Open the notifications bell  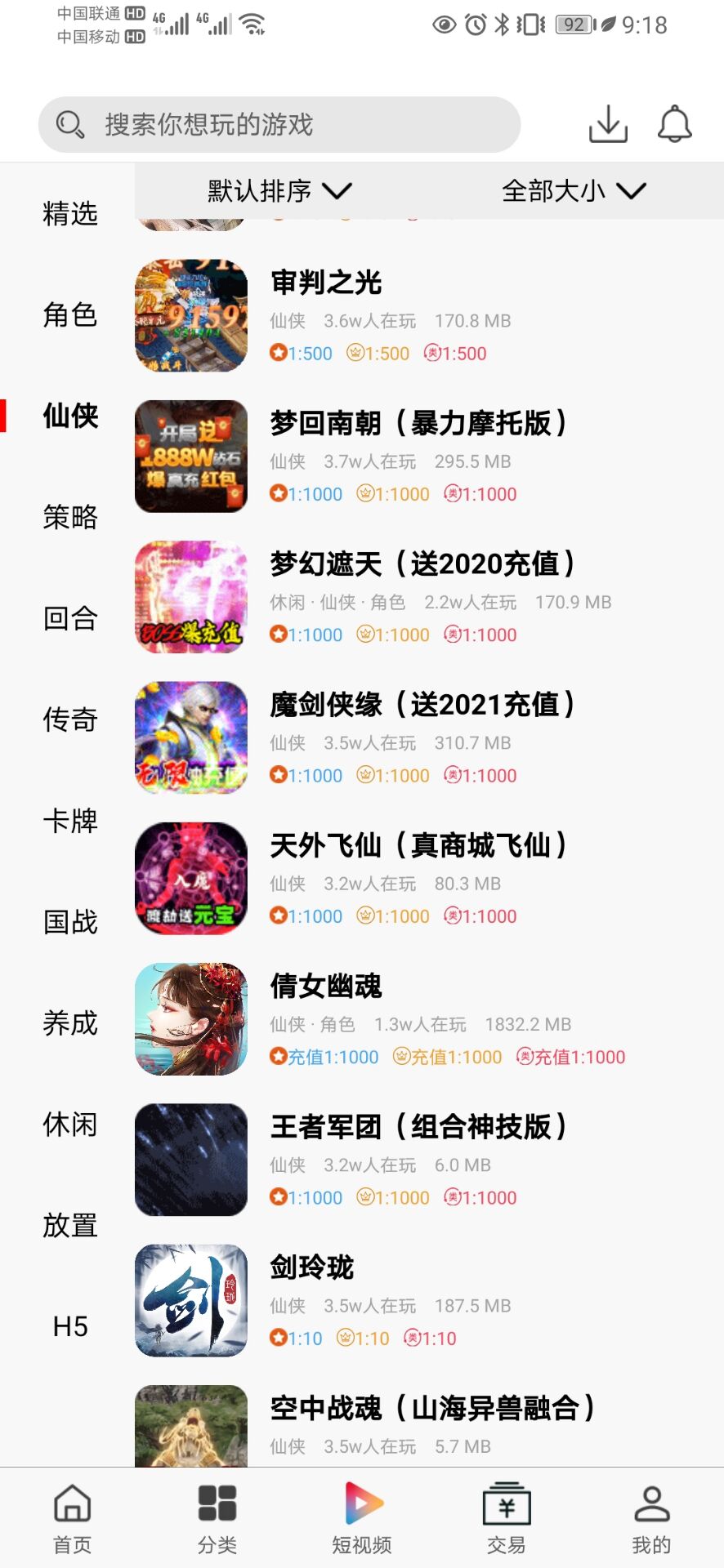click(675, 124)
